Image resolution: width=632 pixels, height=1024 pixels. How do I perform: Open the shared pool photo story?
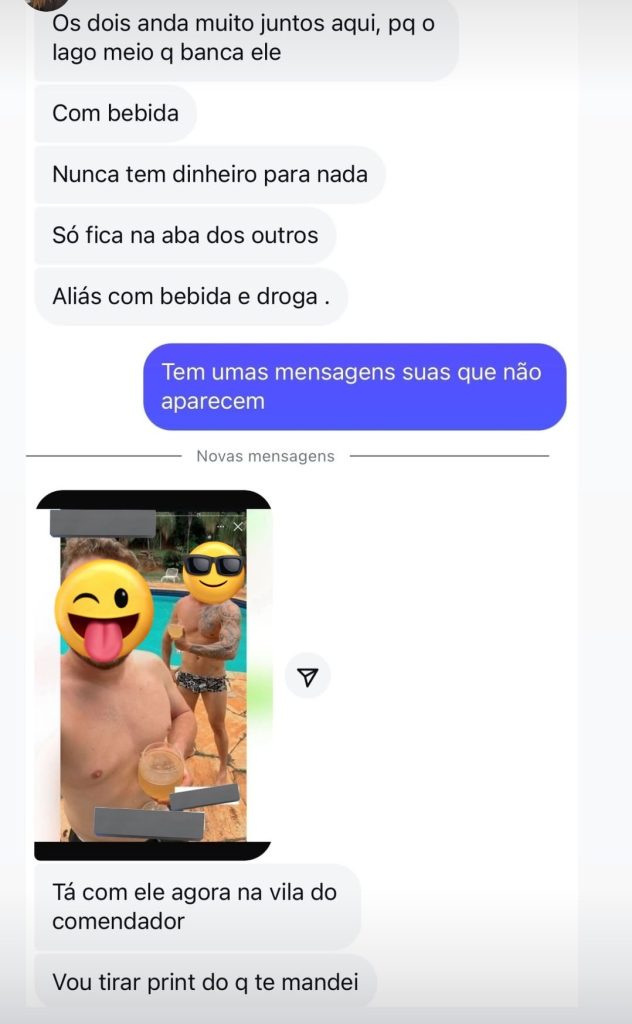[153, 675]
